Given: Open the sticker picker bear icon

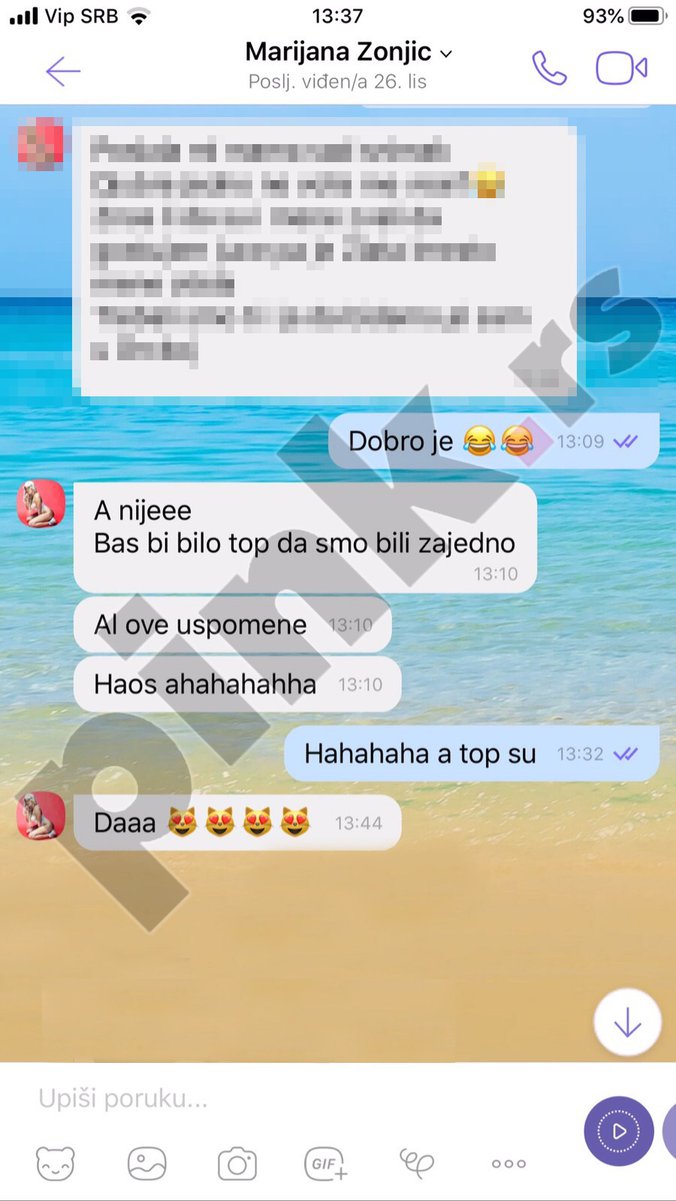Looking at the screenshot, I should 55,1163.
